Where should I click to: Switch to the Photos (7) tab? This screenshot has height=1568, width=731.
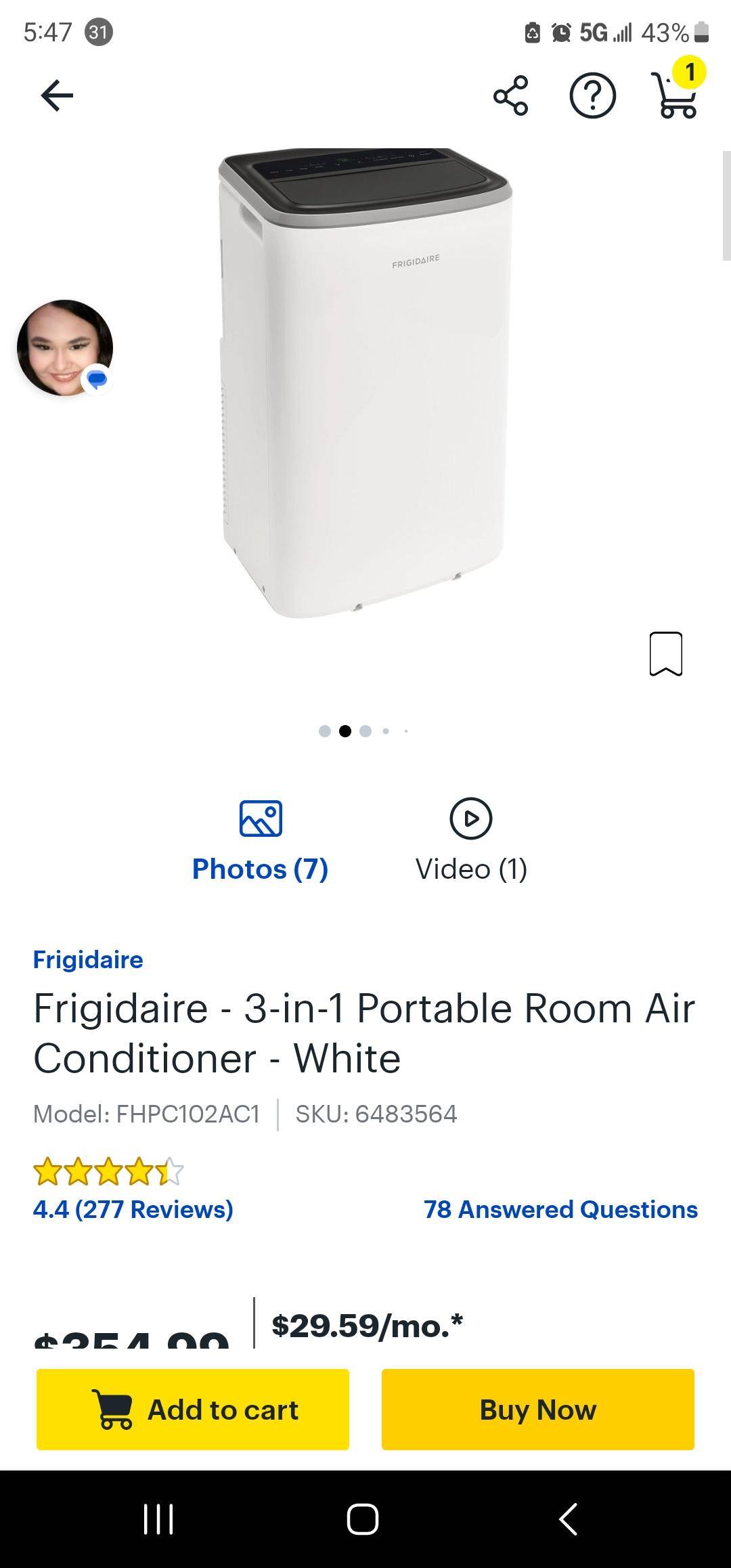261,869
